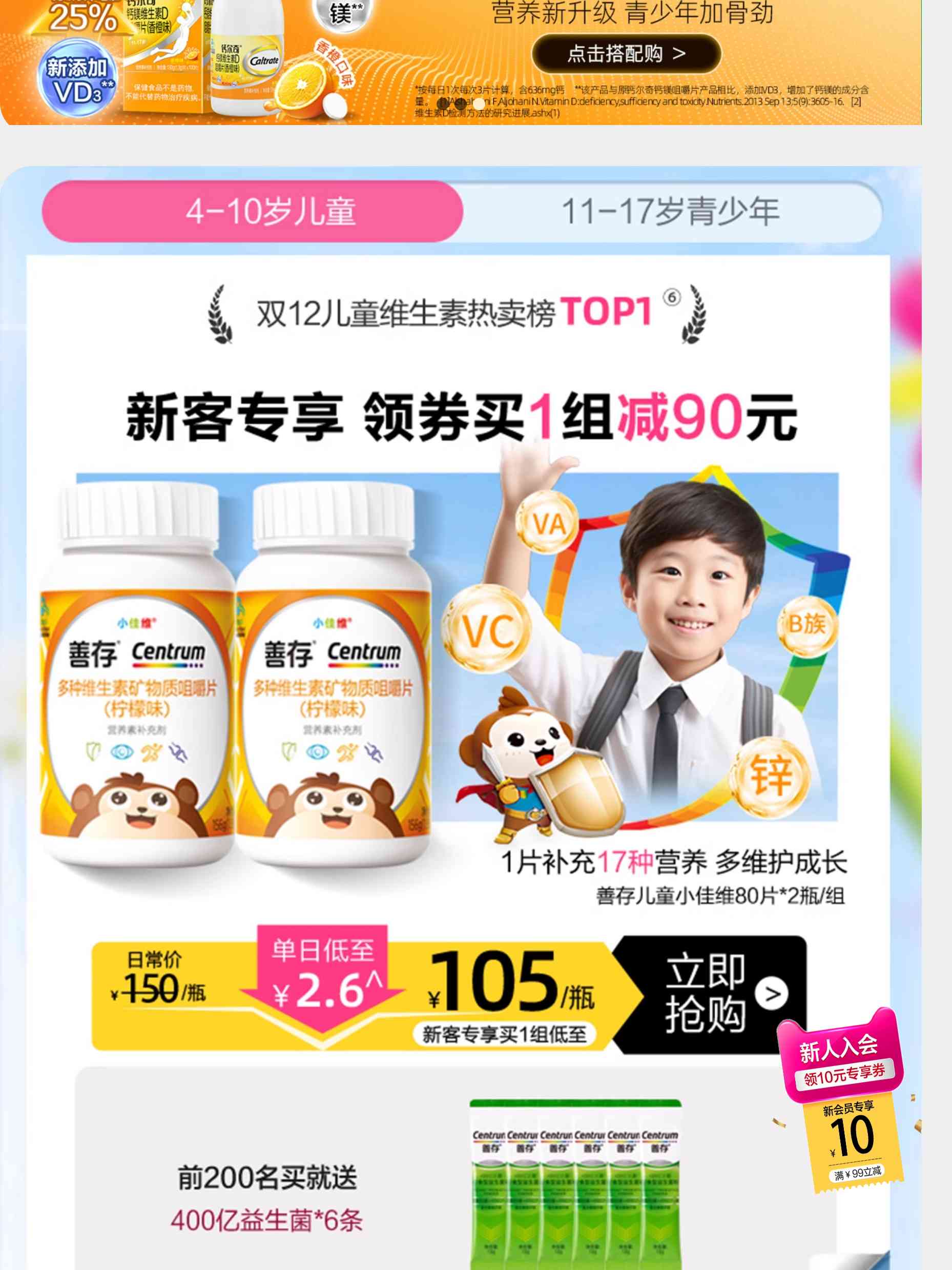This screenshot has width=952, height=1270.
Task: Tap the 点击搭配购 button
Action: pos(626,54)
